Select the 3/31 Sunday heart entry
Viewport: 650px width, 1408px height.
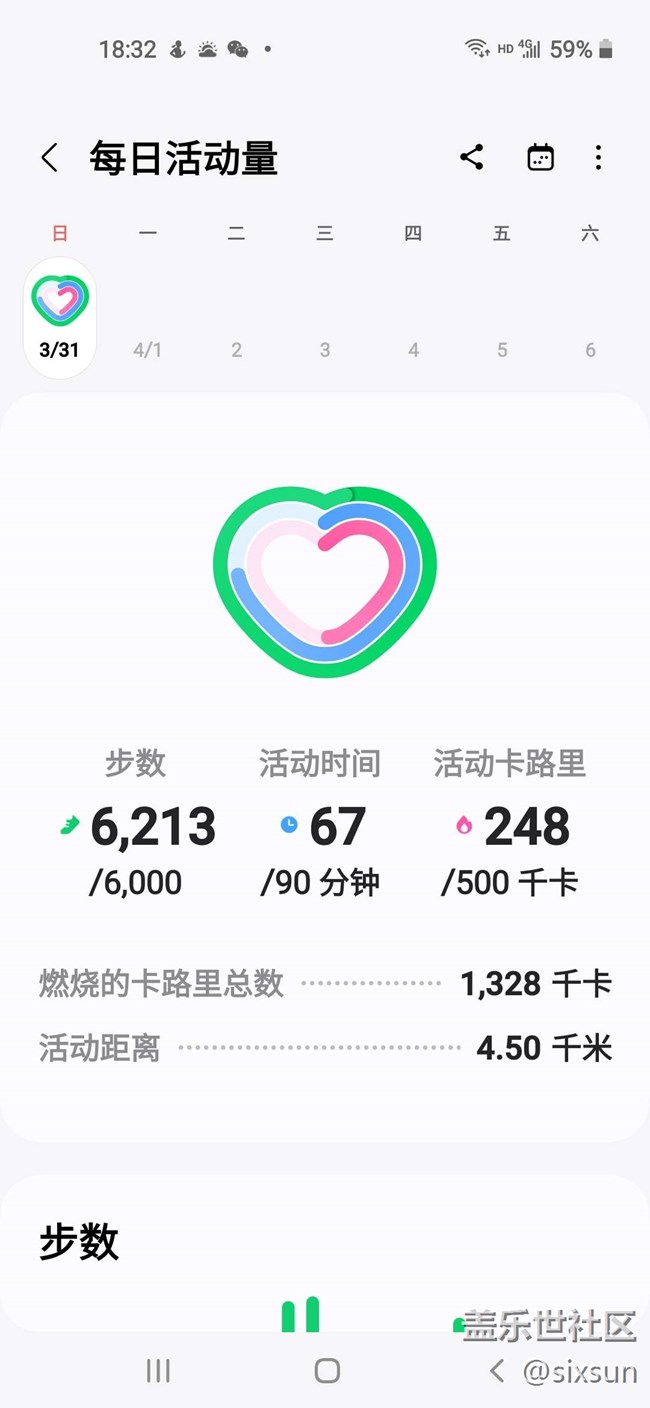60,316
